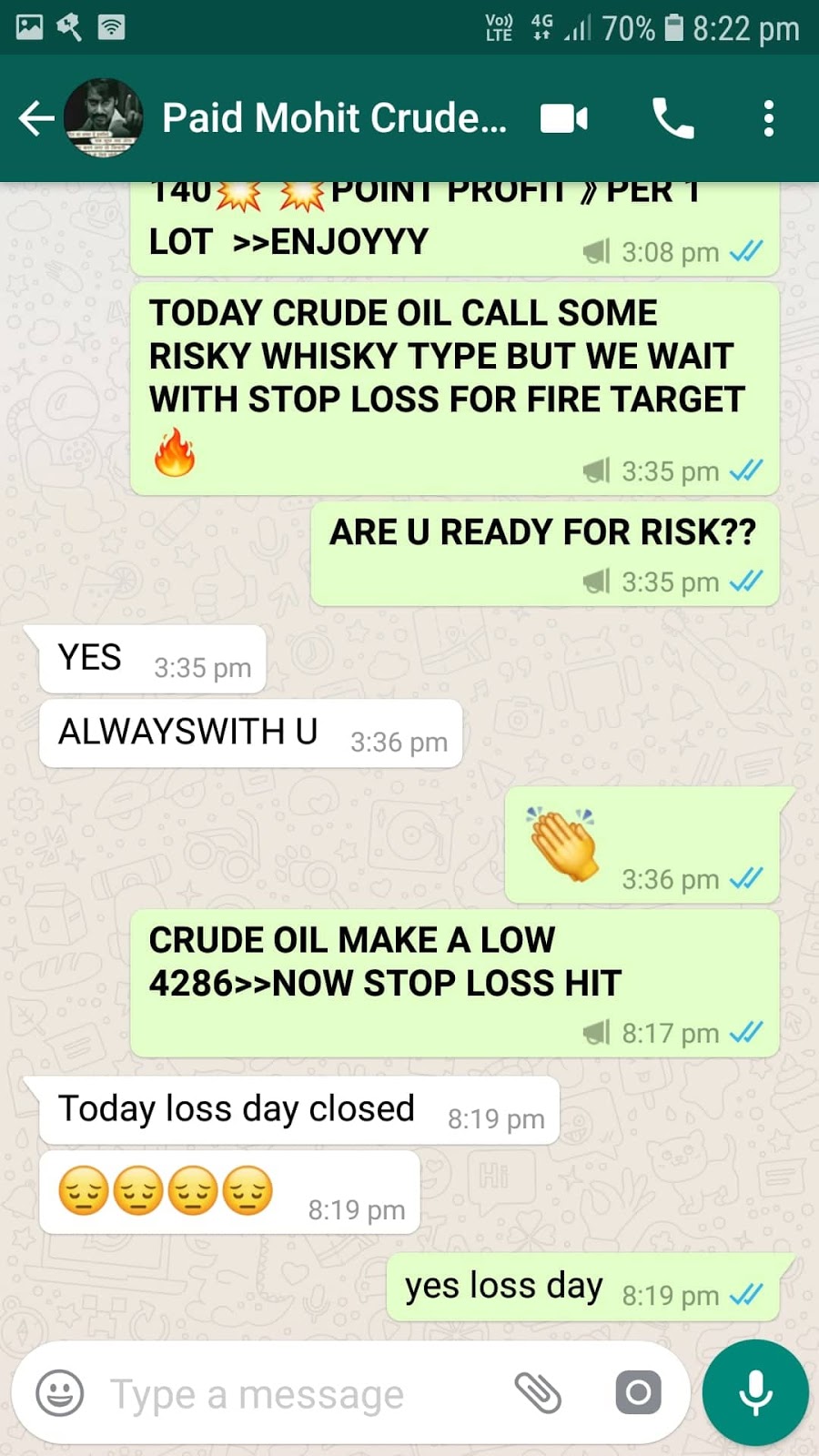Screen dimensions: 819x1456
Task: Open Paid Mohit Crude group info
Action: (x=334, y=118)
